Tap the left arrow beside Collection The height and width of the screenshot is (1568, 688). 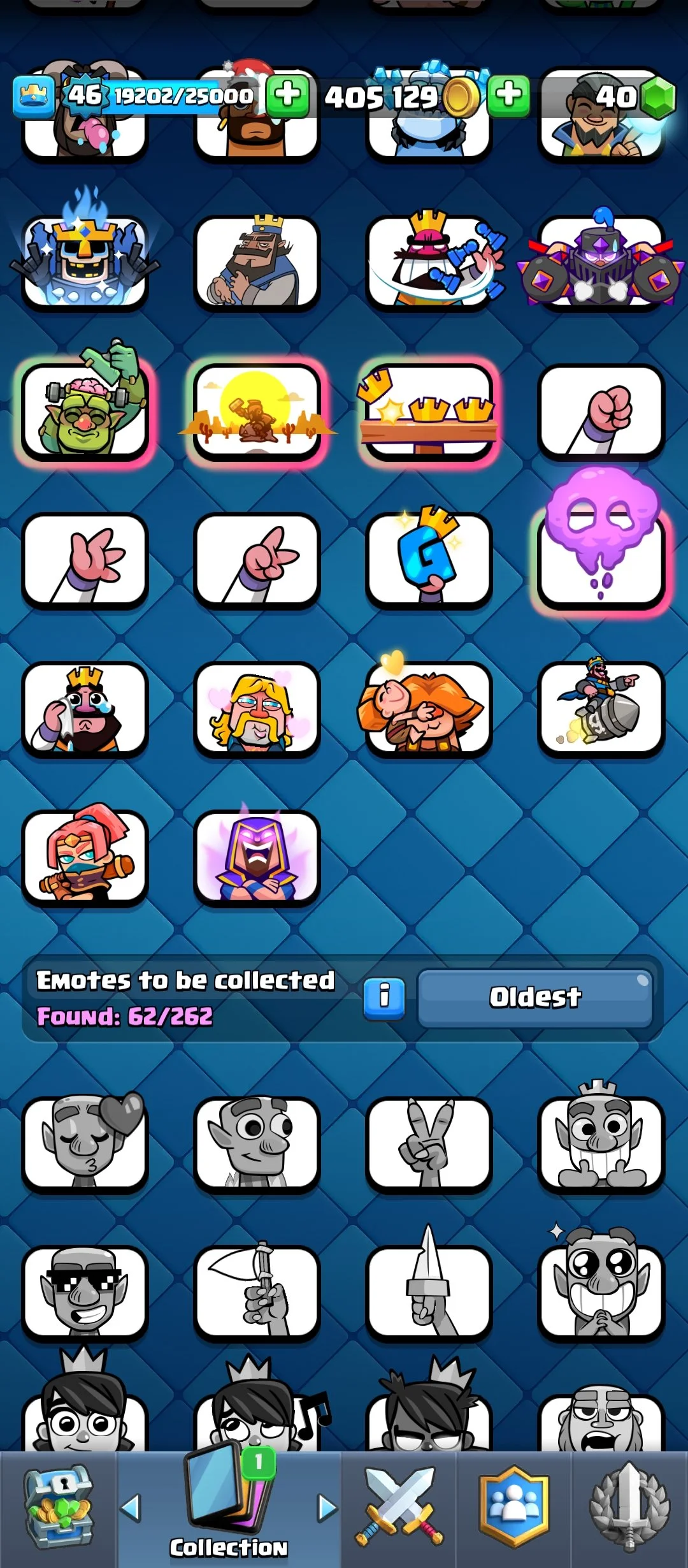pyautogui.click(x=131, y=1508)
